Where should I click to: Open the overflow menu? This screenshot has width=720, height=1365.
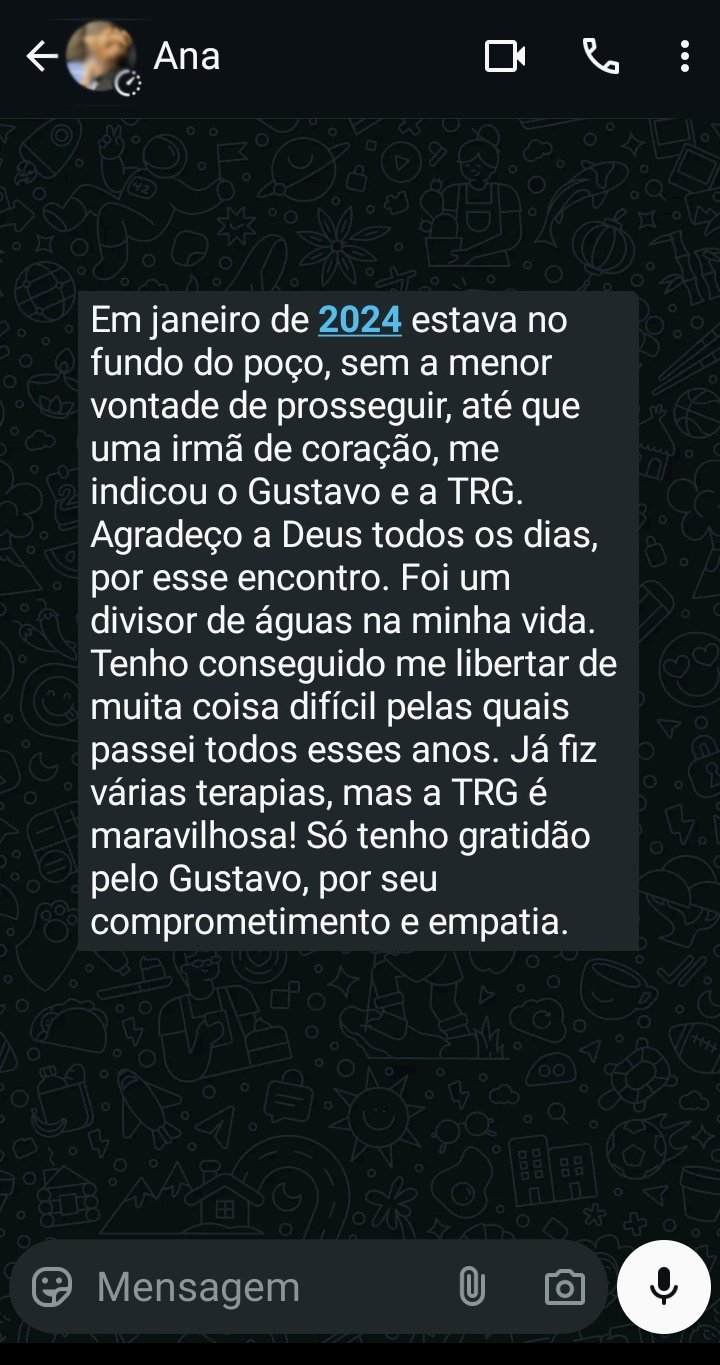point(684,57)
